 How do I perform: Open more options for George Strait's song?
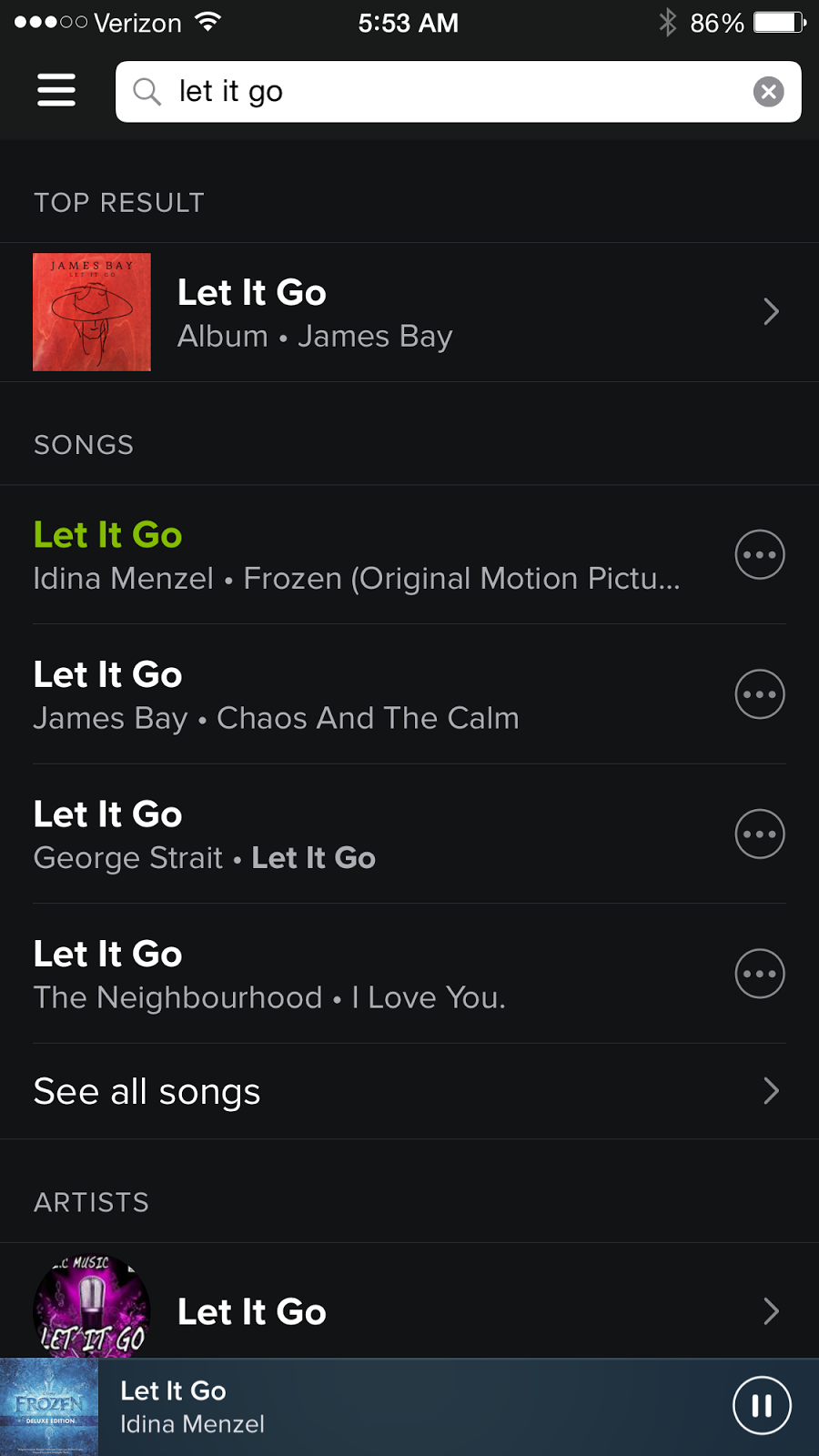pyautogui.click(x=760, y=834)
